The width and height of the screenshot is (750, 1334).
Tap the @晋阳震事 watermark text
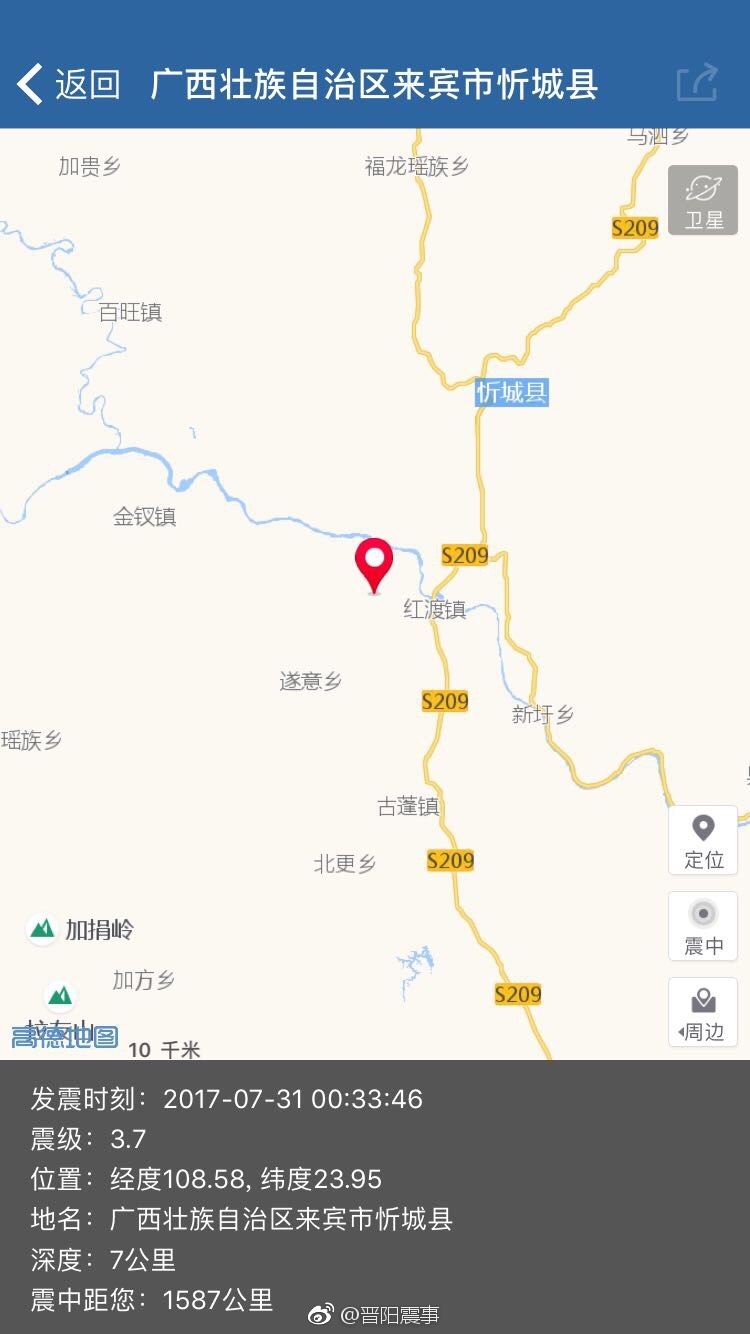click(392, 1315)
